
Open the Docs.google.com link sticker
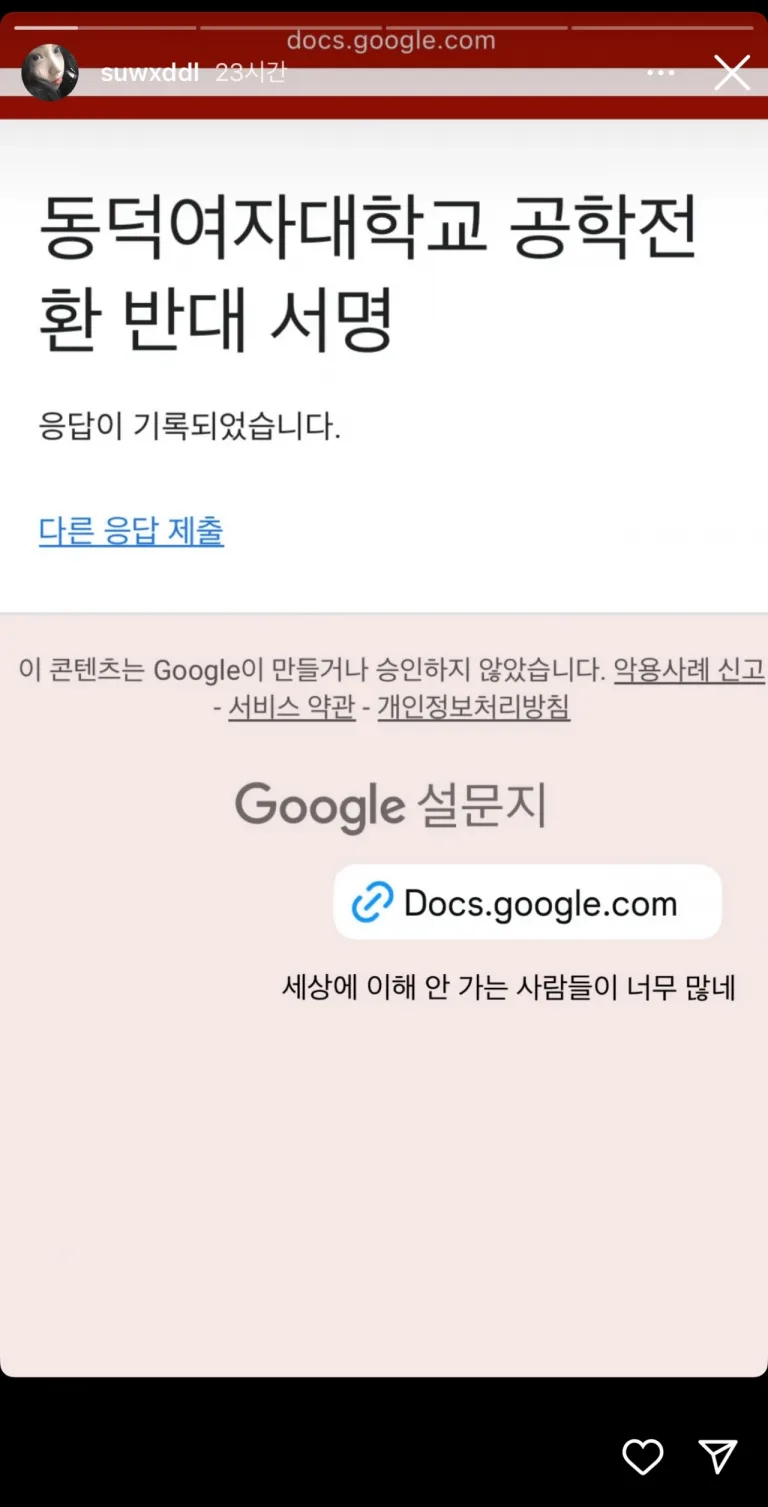pyautogui.click(x=527, y=902)
